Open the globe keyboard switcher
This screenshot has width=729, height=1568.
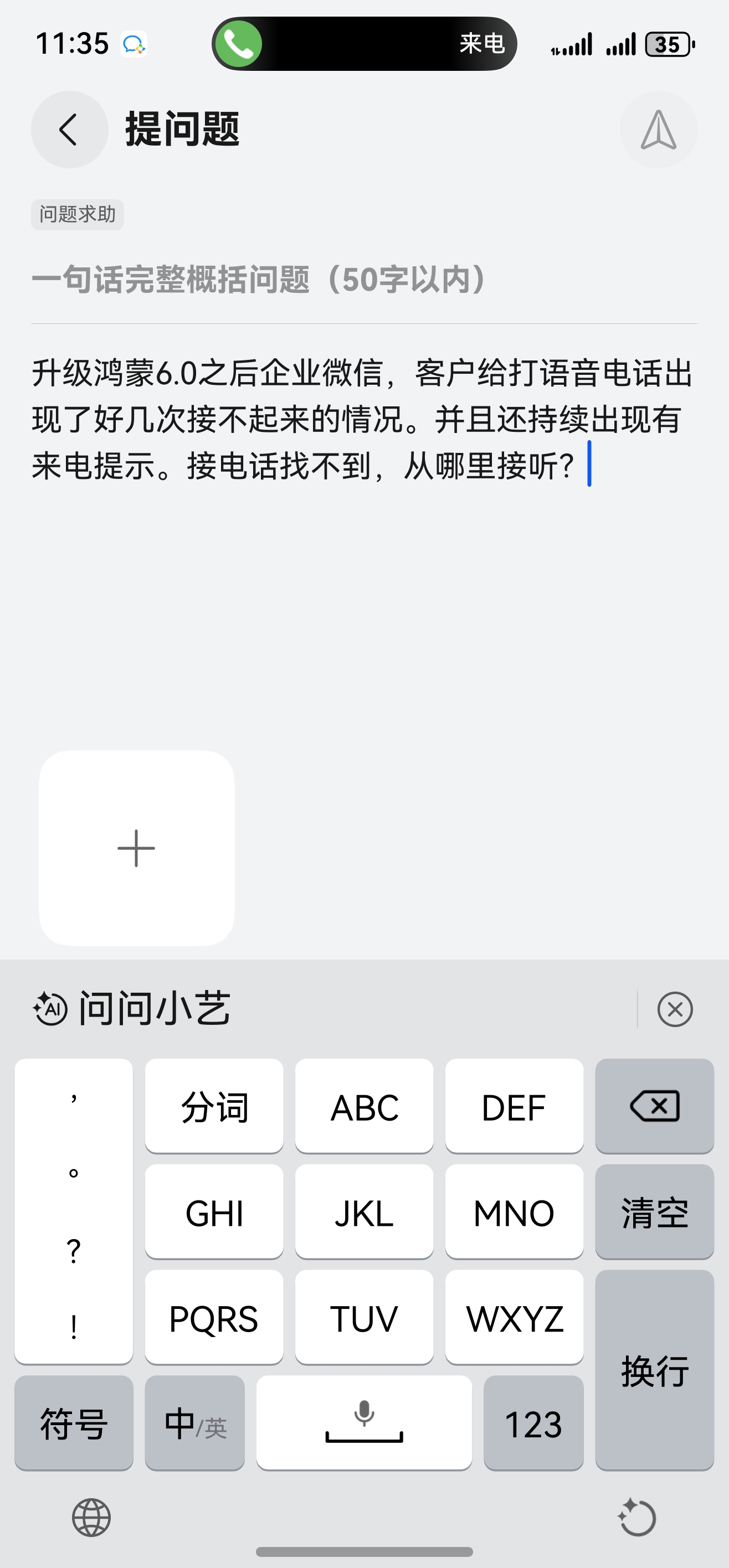point(91,1518)
